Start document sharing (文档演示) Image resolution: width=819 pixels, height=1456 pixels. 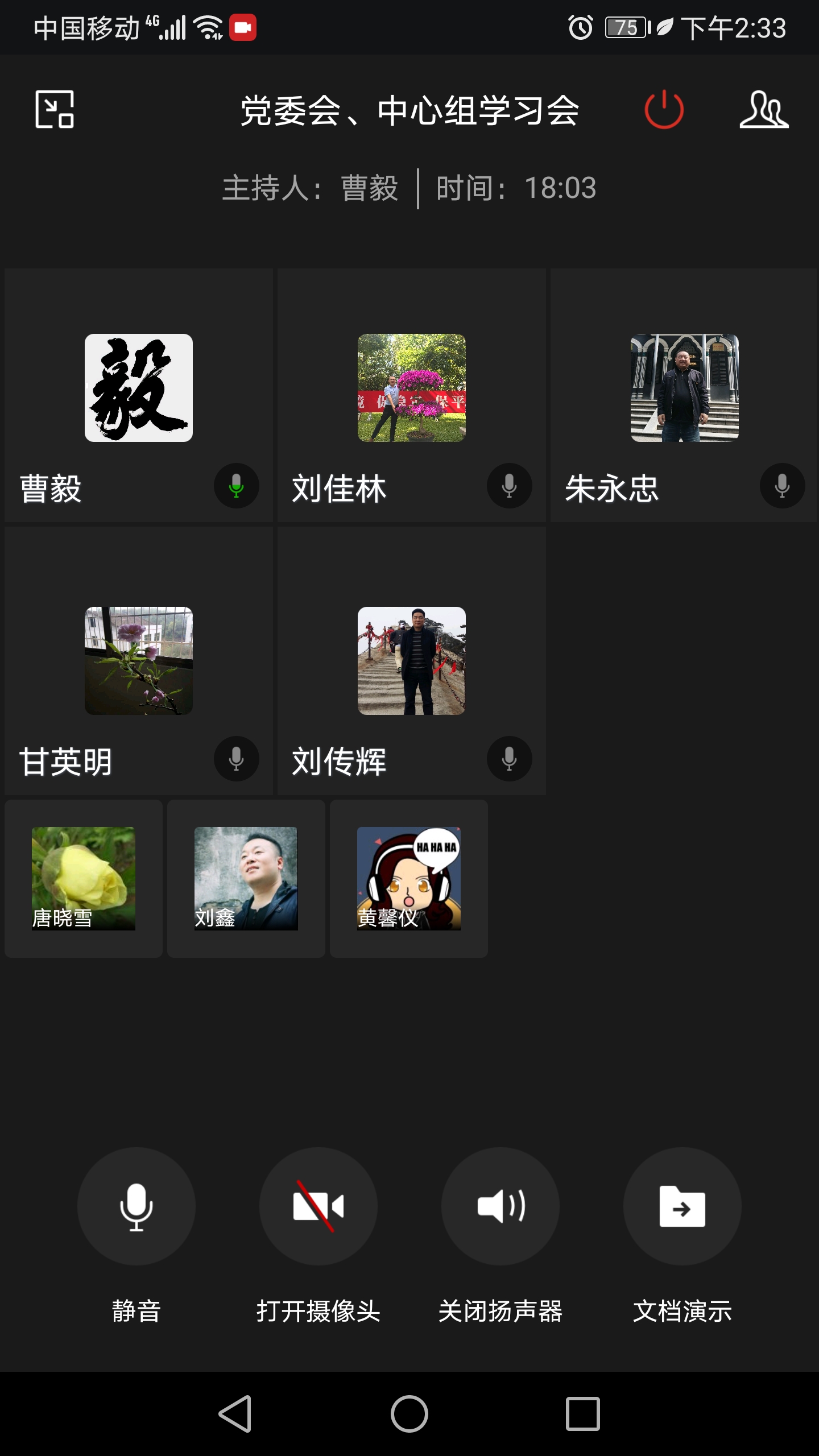point(682,1206)
